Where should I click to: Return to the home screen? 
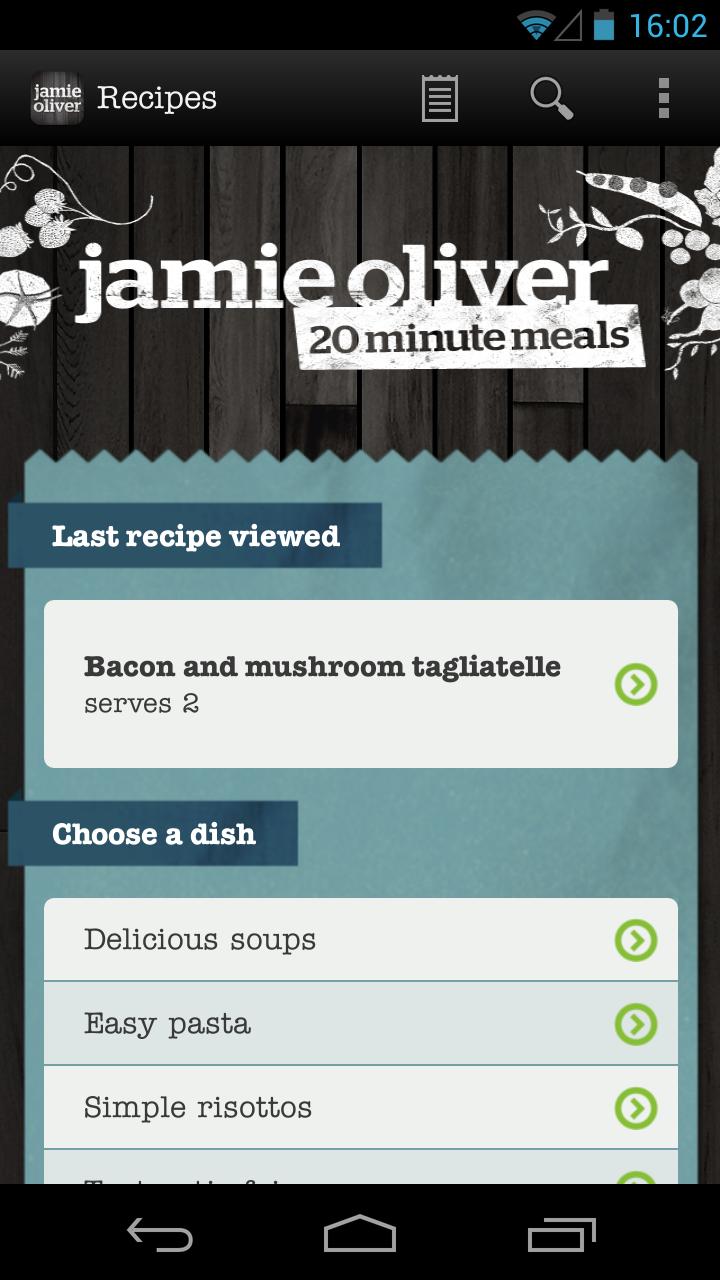360,1234
